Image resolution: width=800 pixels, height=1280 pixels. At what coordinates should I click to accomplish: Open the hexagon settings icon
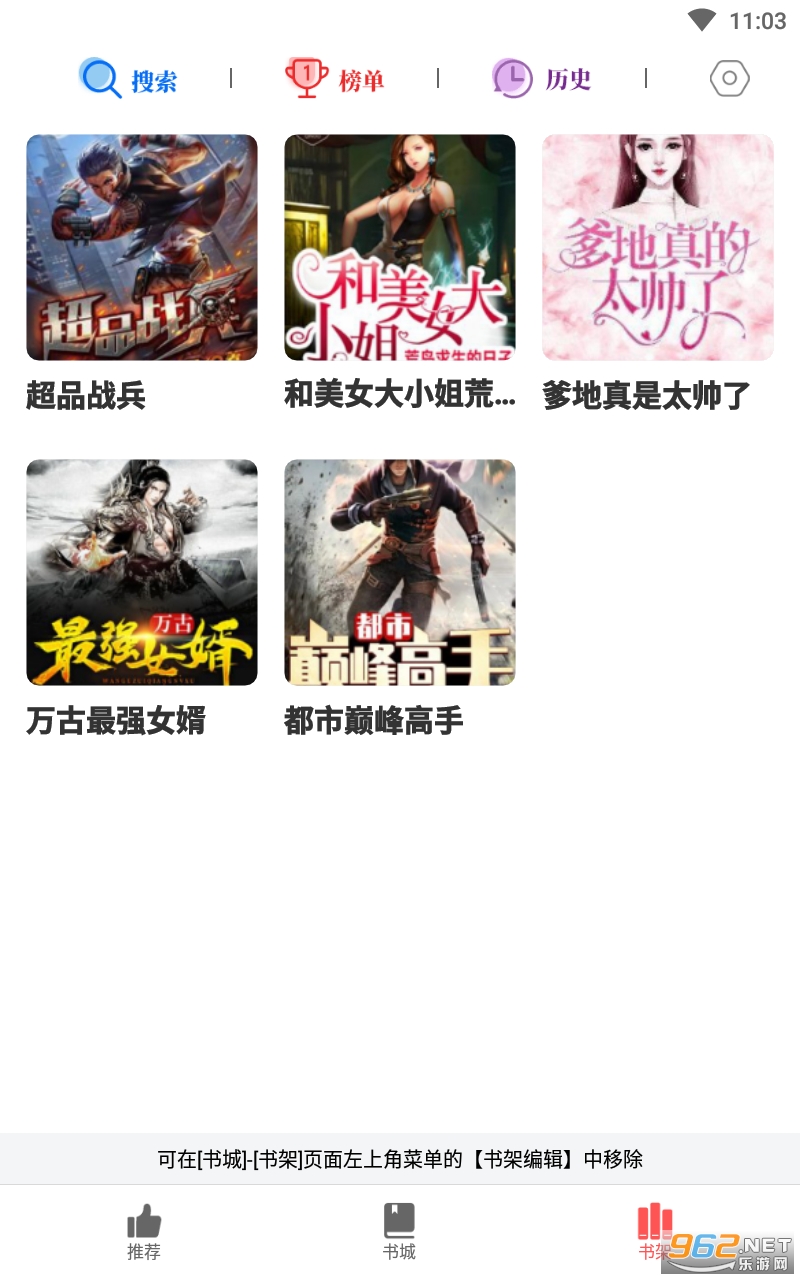pyautogui.click(x=730, y=79)
